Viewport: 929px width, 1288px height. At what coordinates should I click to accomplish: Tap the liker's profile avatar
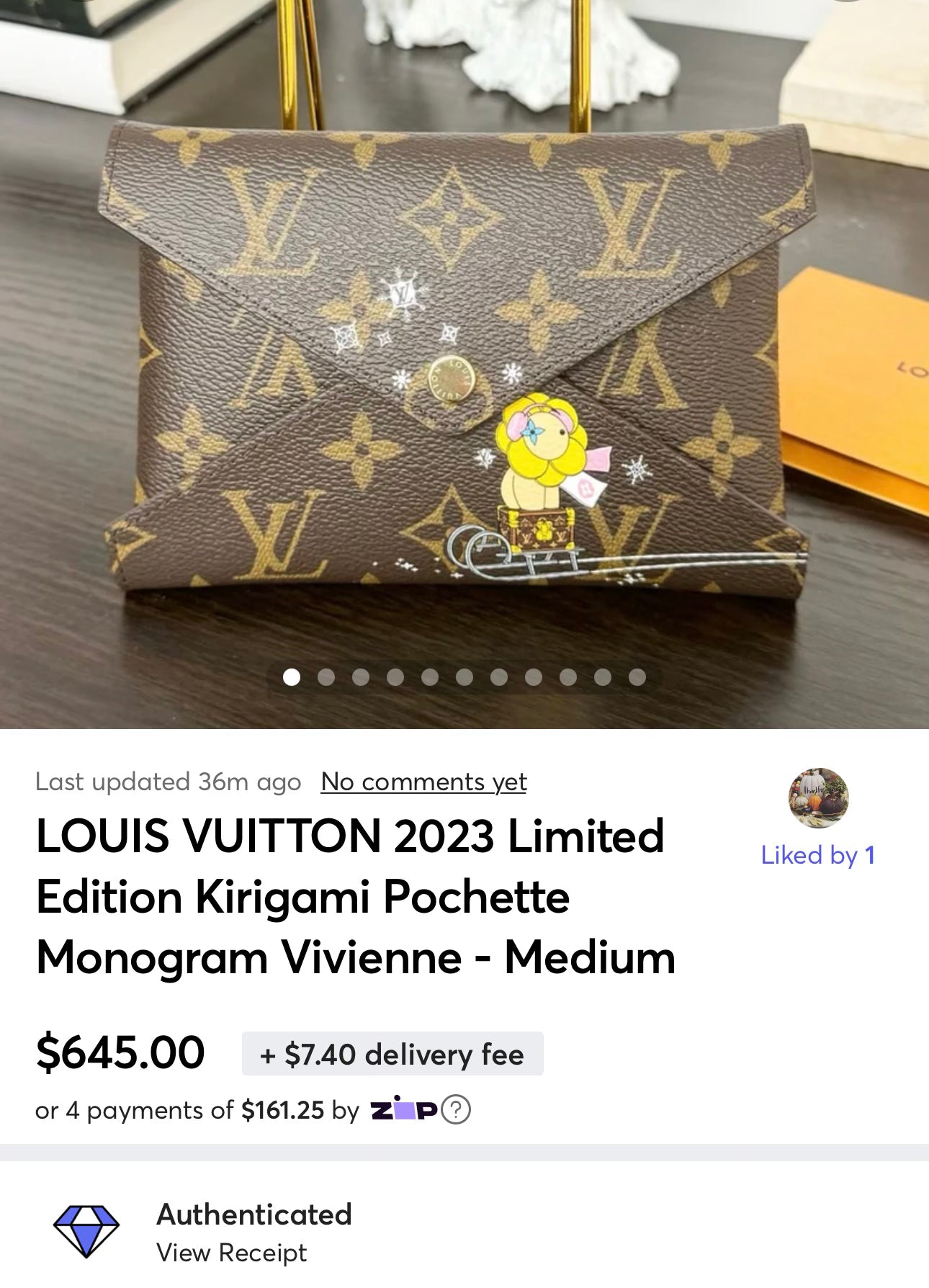[818, 798]
